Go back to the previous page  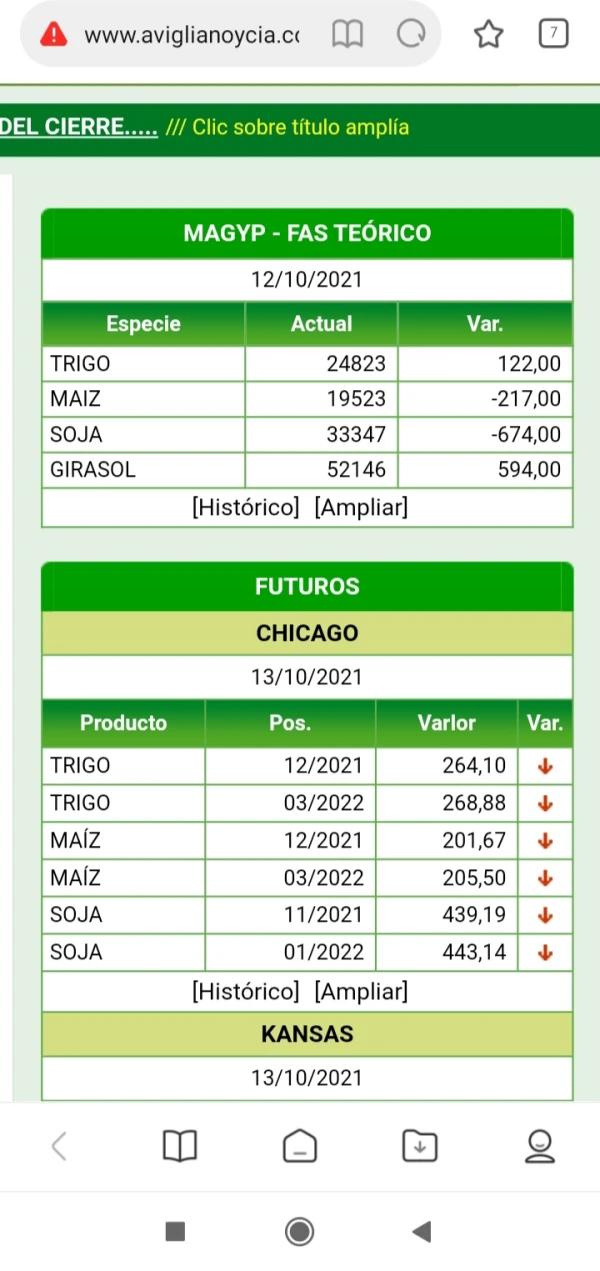click(x=59, y=1146)
